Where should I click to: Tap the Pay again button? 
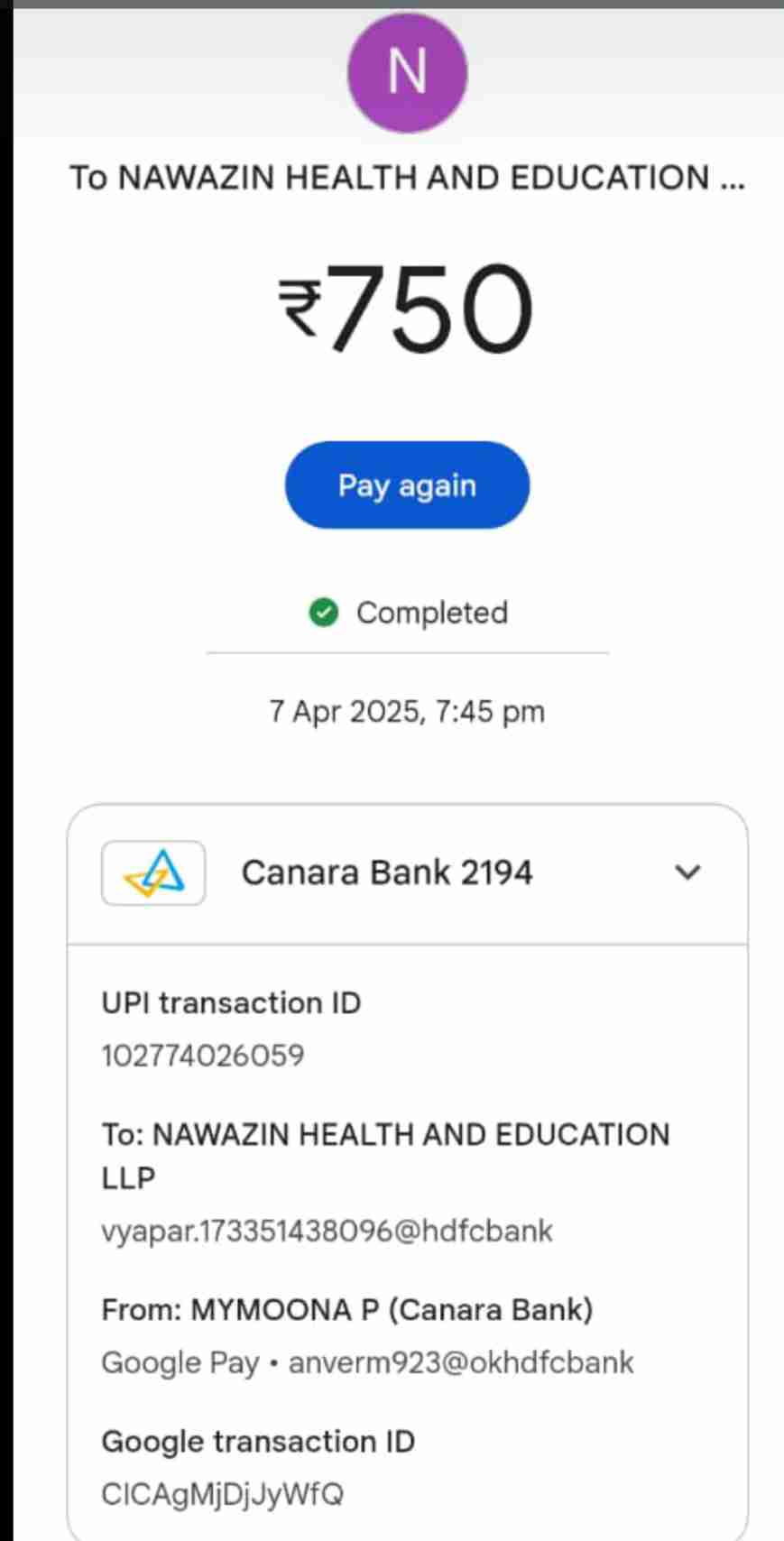point(407,485)
